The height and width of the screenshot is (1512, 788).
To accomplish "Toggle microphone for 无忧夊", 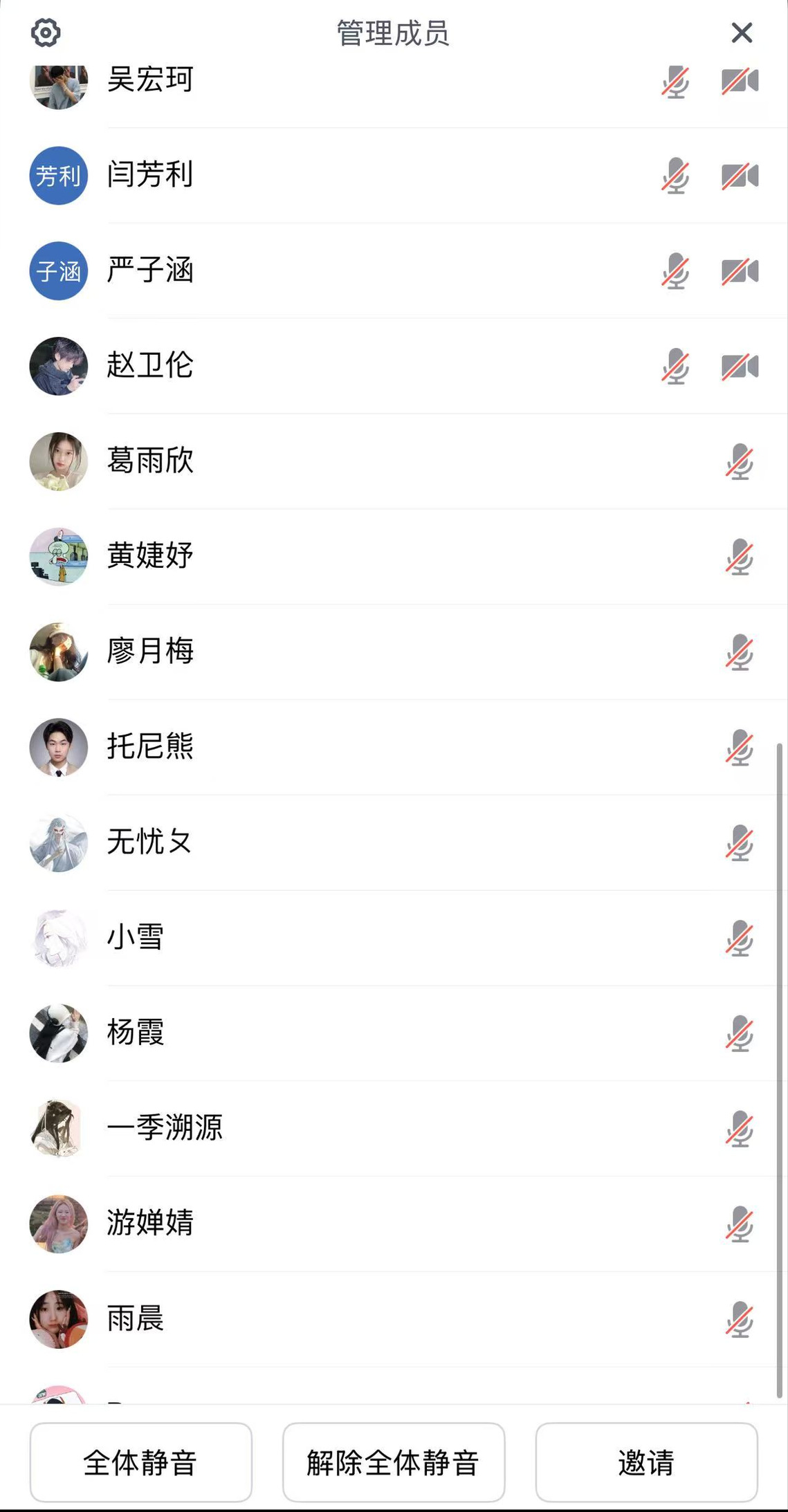I will [x=740, y=843].
